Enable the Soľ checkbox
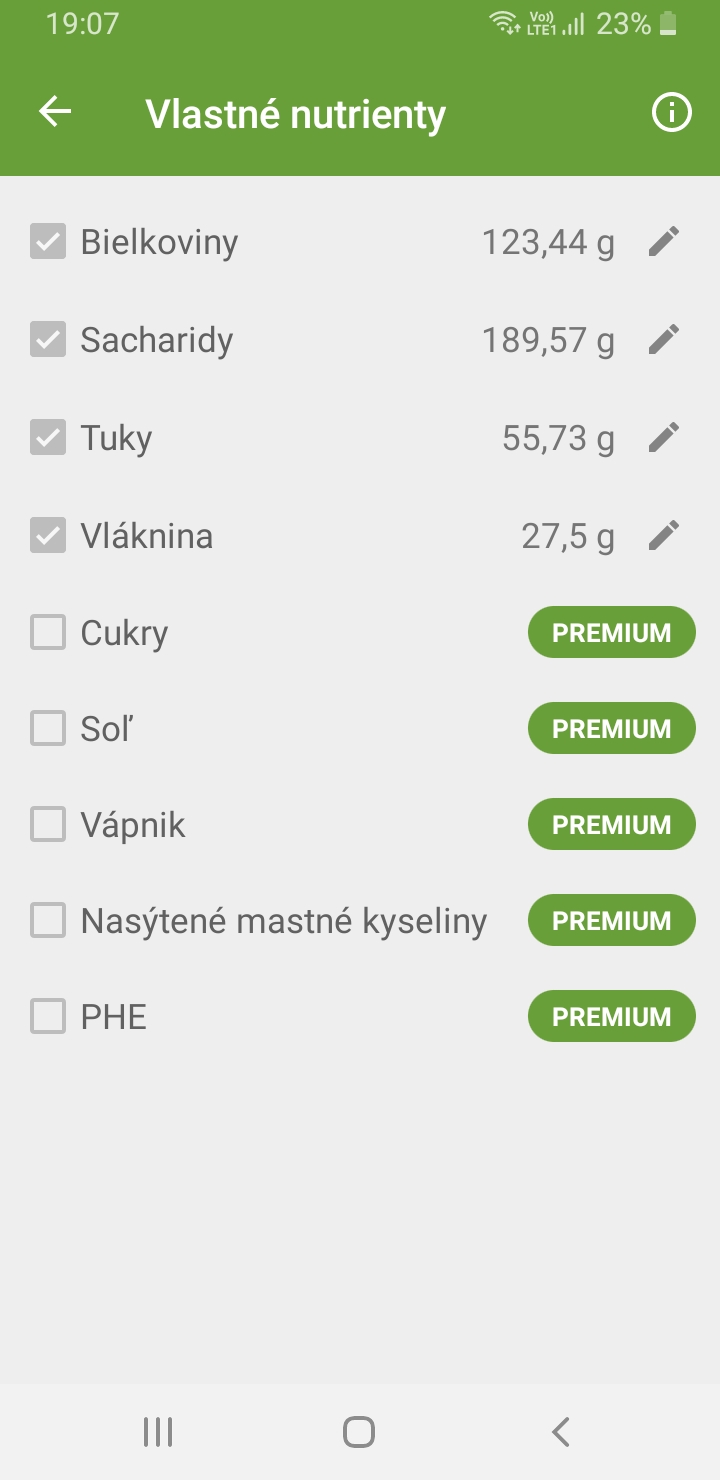This screenshot has height=1480, width=720. [48, 728]
